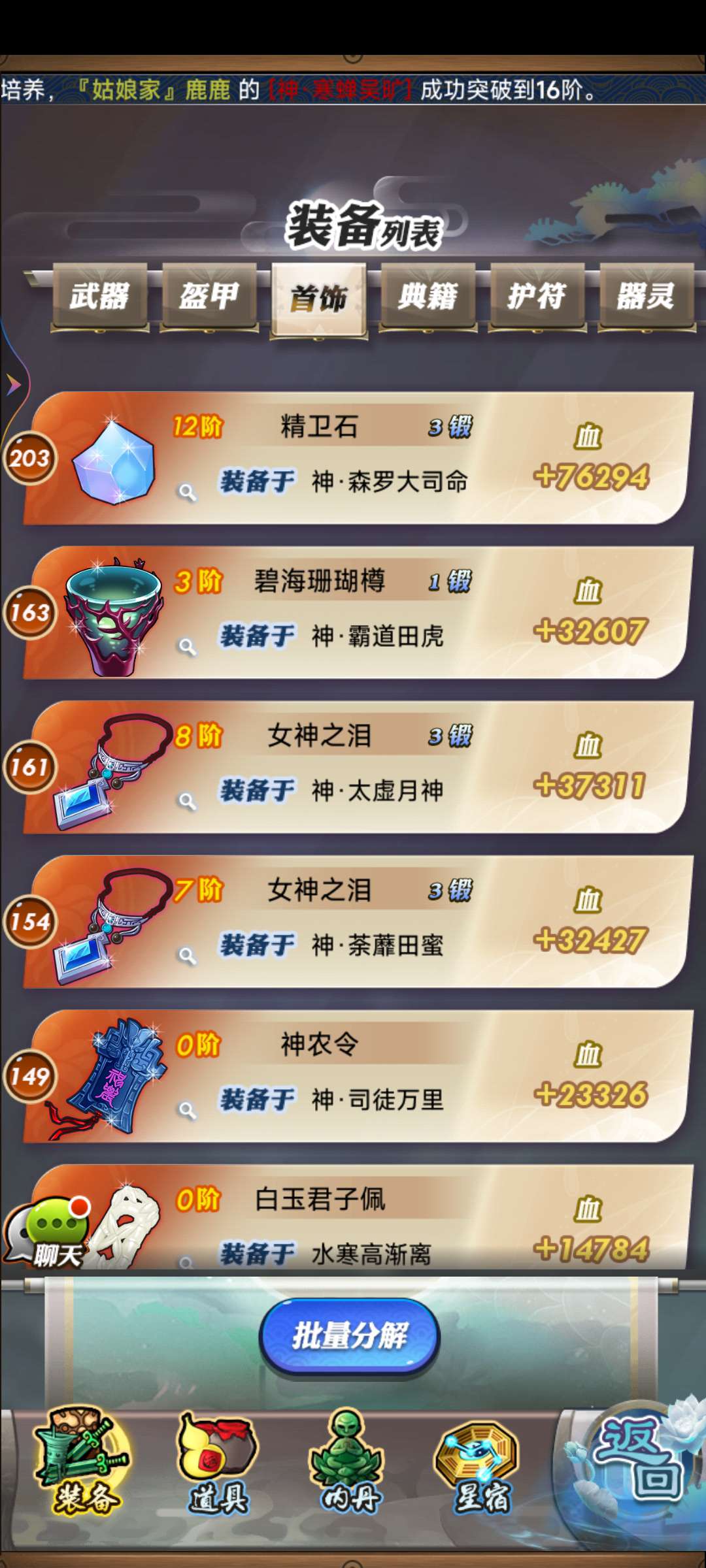The height and width of the screenshot is (1568, 706).
Task: Tap the 批量分解 button
Action: pyautogui.click(x=350, y=1335)
